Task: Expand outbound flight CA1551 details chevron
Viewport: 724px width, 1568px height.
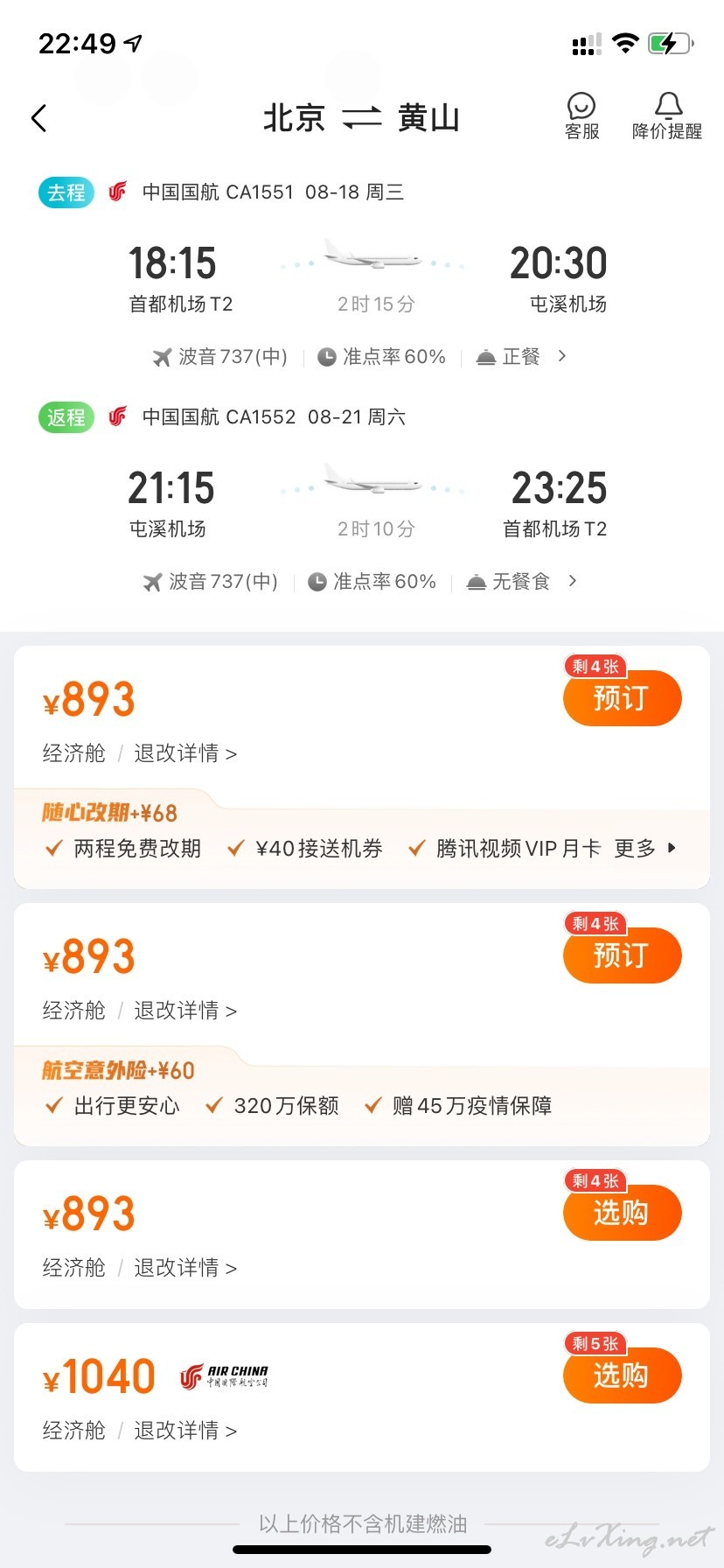Action: pyautogui.click(x=562, y=356)
